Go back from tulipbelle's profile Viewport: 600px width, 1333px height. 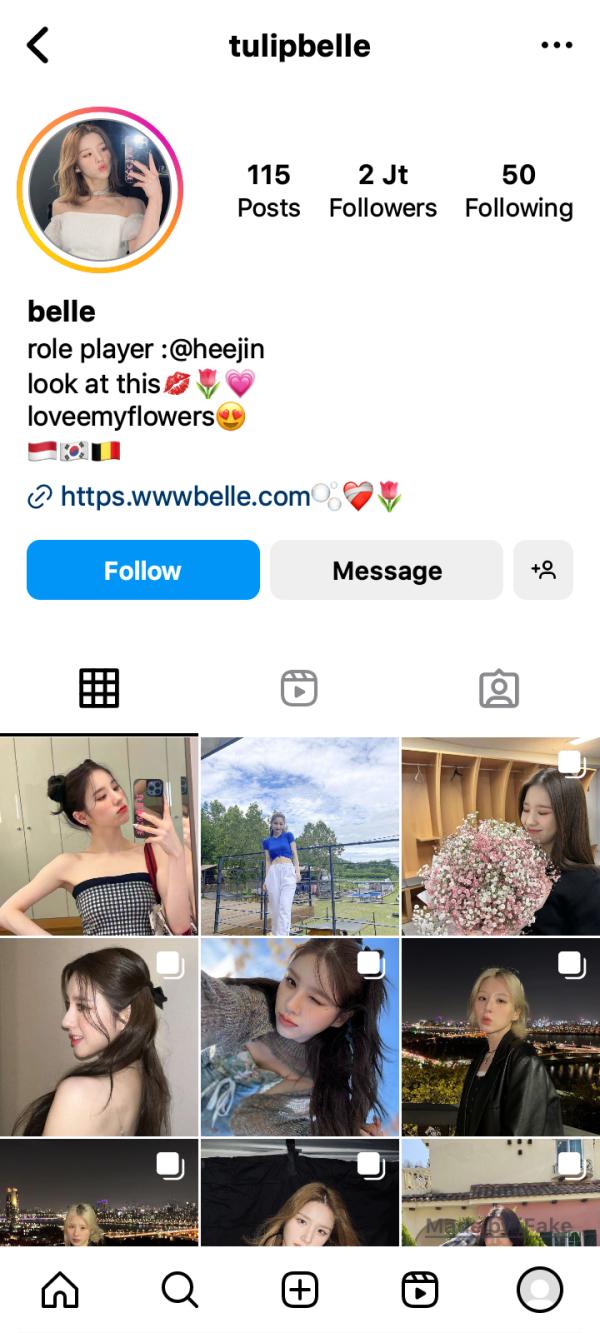click(38, 46)
